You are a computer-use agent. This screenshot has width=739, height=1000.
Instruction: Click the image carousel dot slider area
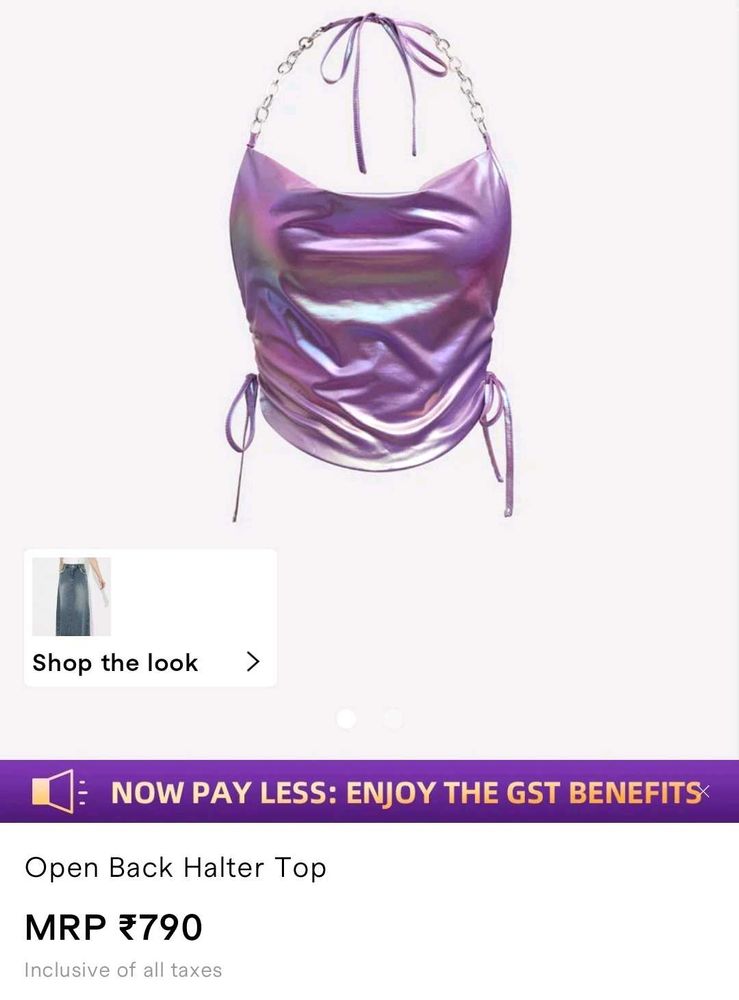(369, 717)
